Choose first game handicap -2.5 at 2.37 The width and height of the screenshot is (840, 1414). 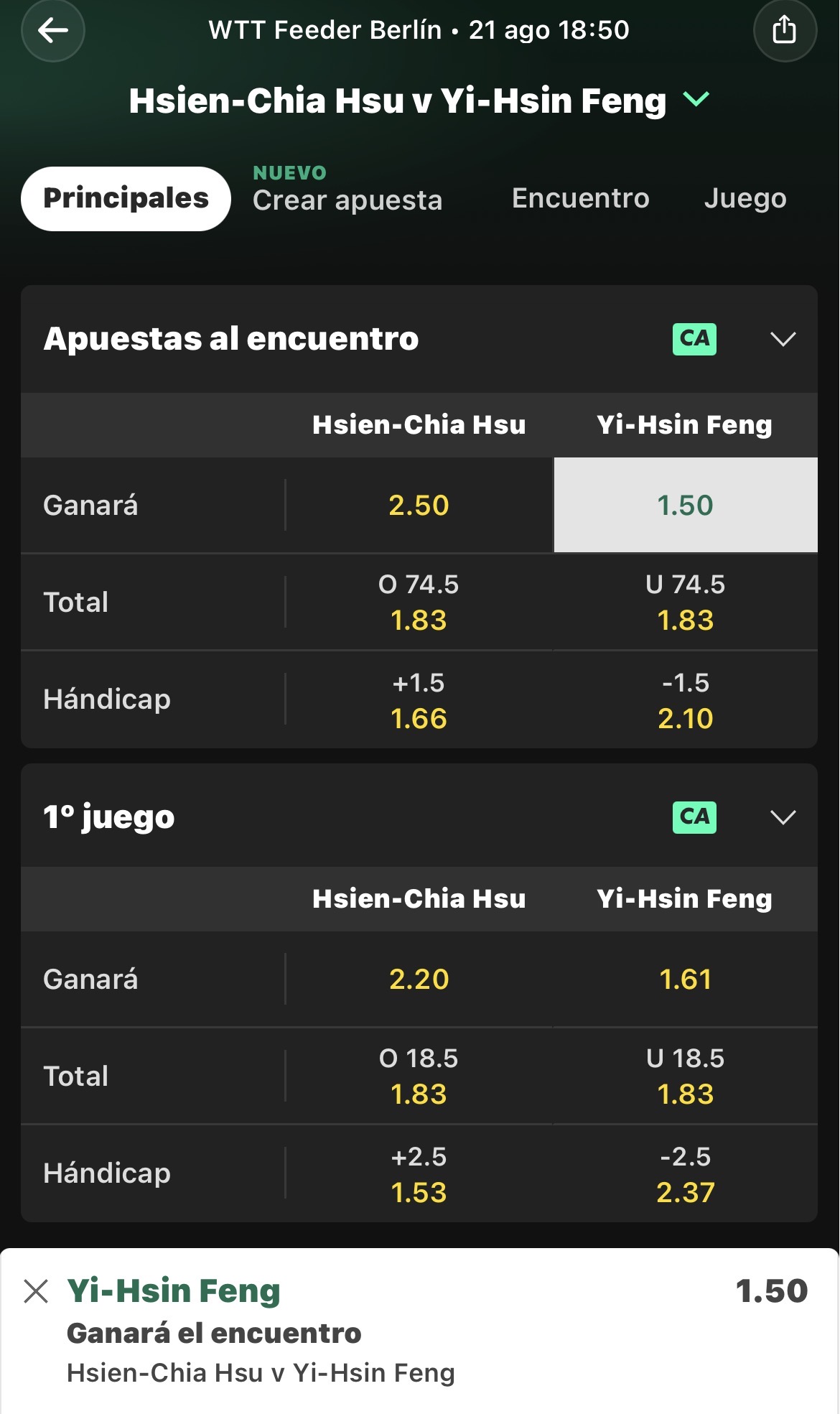click(686, 1173)
